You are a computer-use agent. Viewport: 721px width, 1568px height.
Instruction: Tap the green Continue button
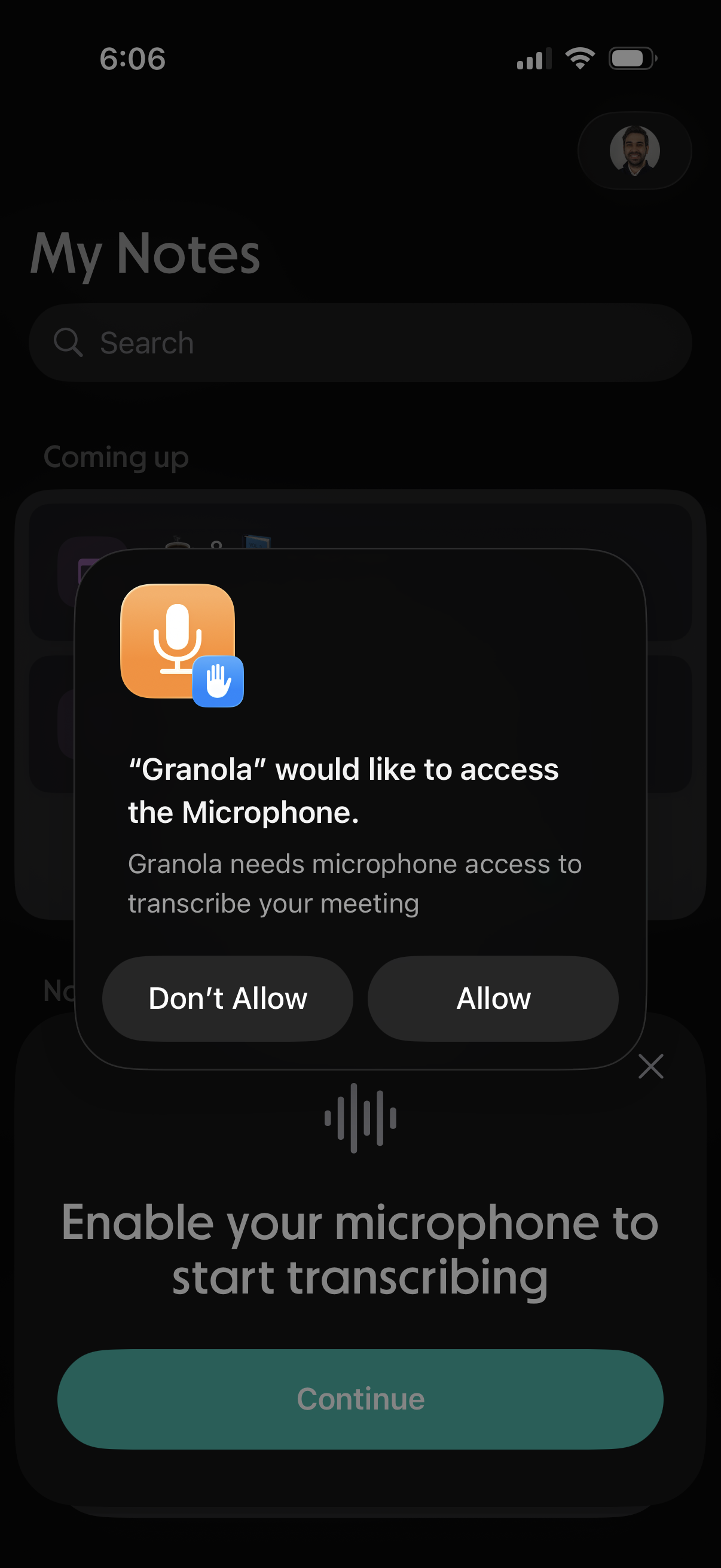[360, 1399]
